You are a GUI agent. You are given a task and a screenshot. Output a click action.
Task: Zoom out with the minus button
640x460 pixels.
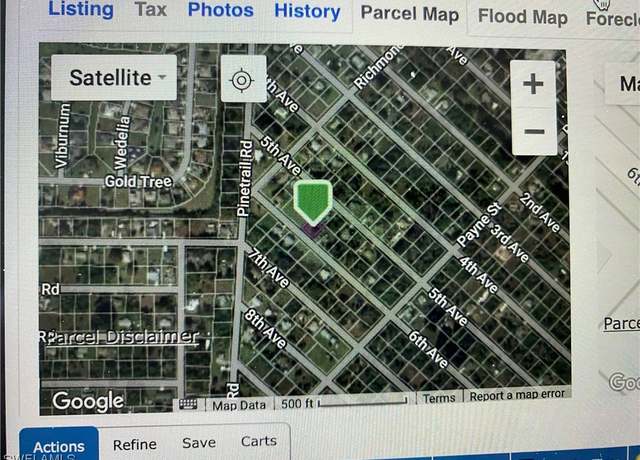[534, 131]
